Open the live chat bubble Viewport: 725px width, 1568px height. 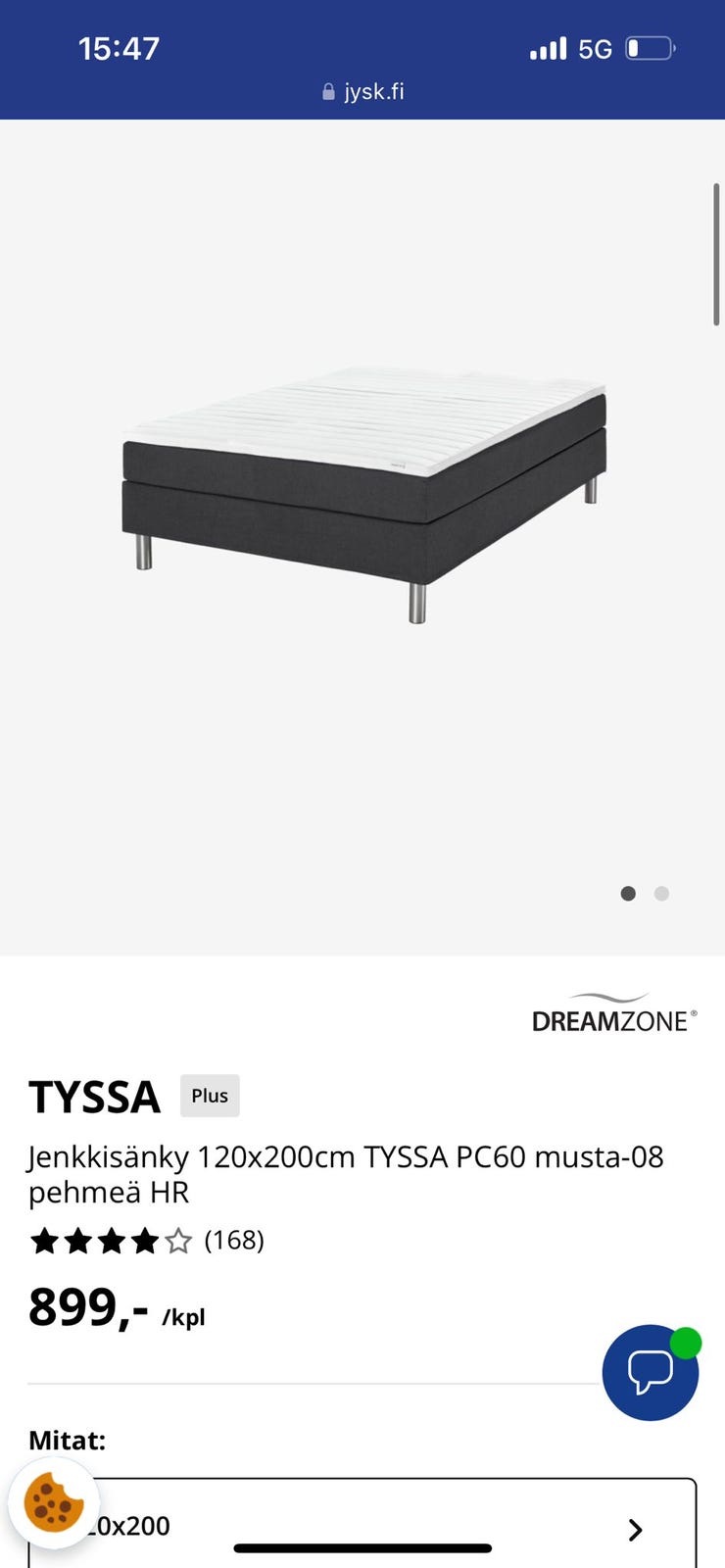coord(650,1372)
